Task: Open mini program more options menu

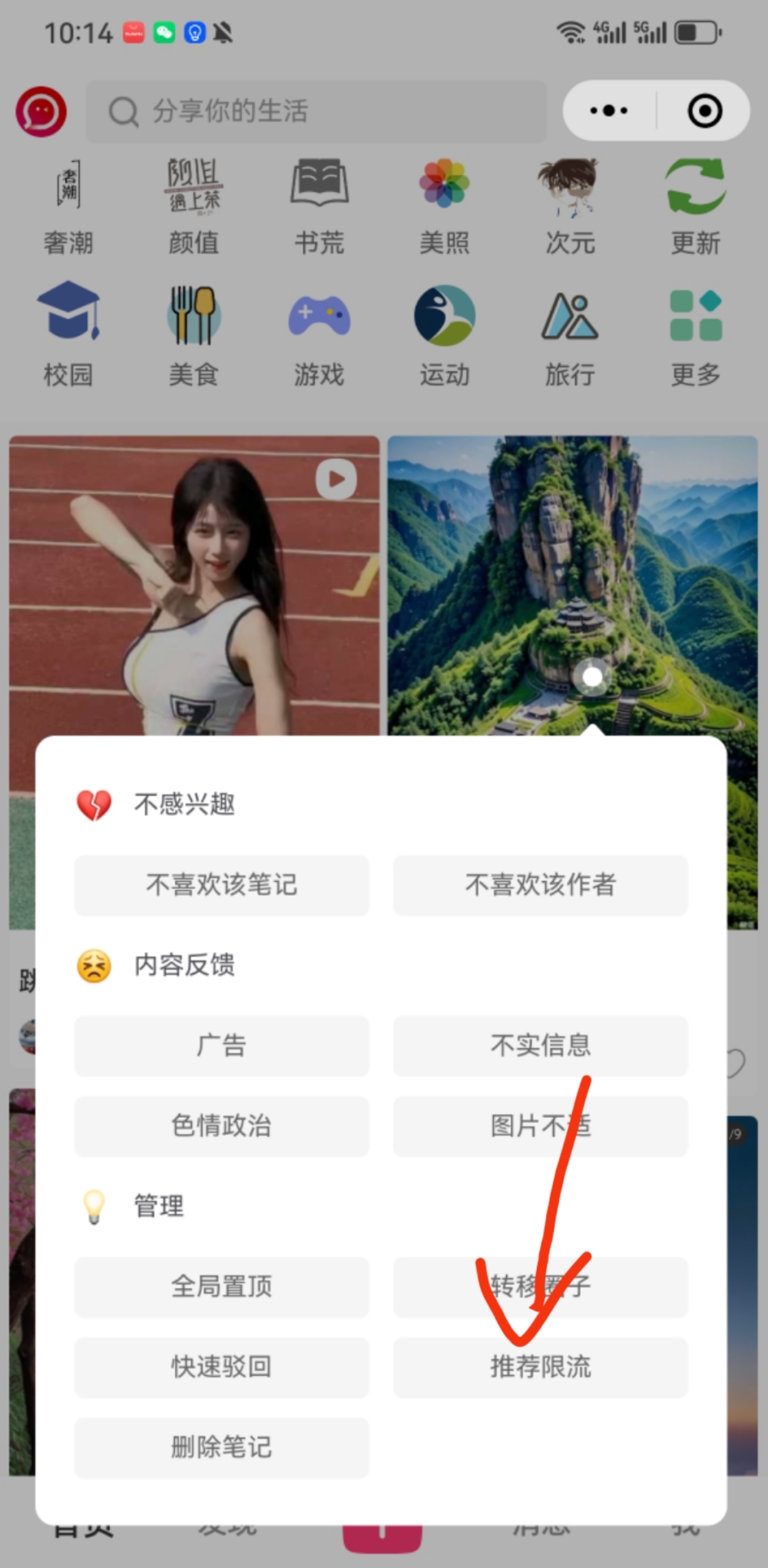Action: (609, 111)
